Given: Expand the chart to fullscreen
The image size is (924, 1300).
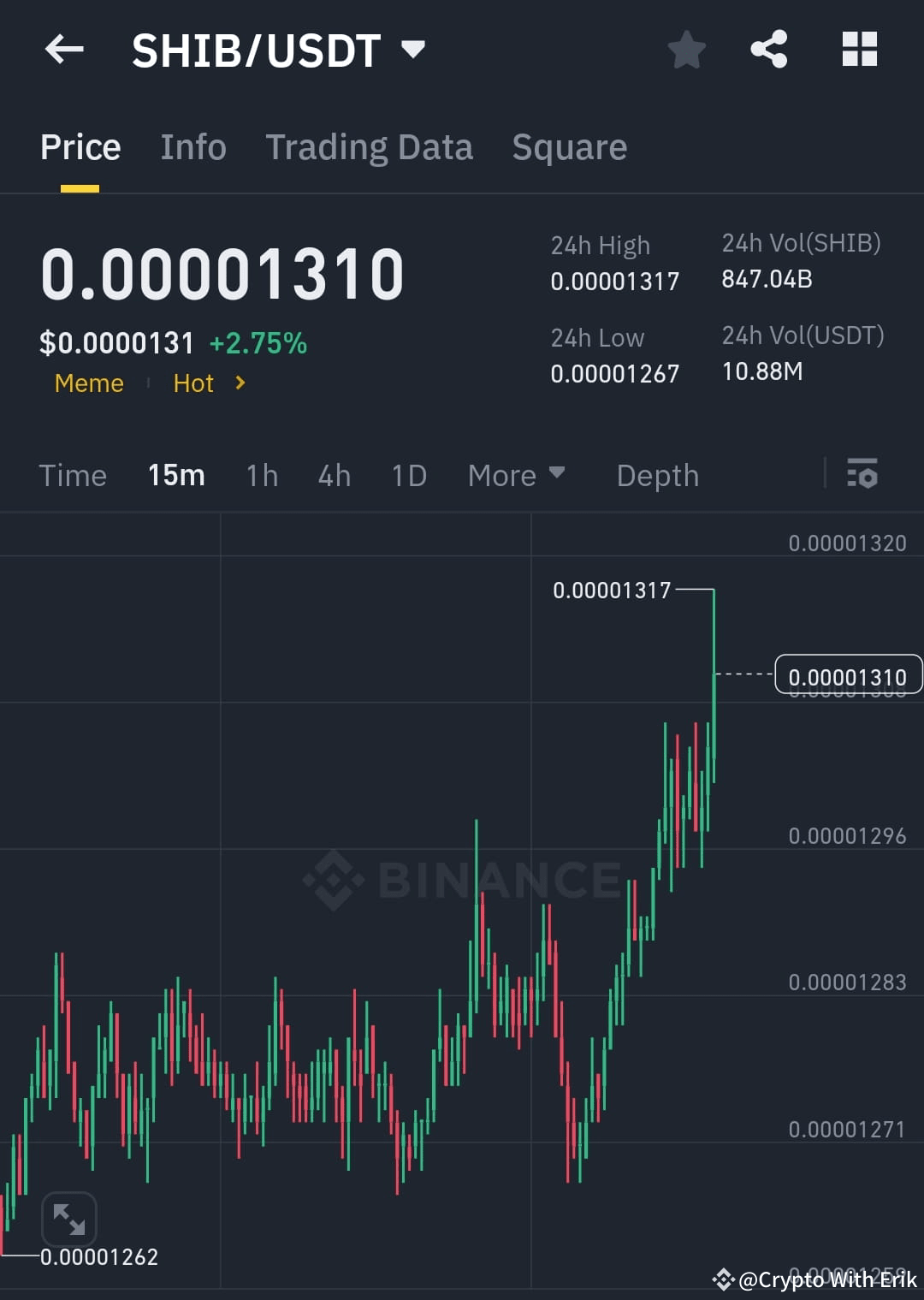Looking at the screenshot, I should click(68, 1219).
